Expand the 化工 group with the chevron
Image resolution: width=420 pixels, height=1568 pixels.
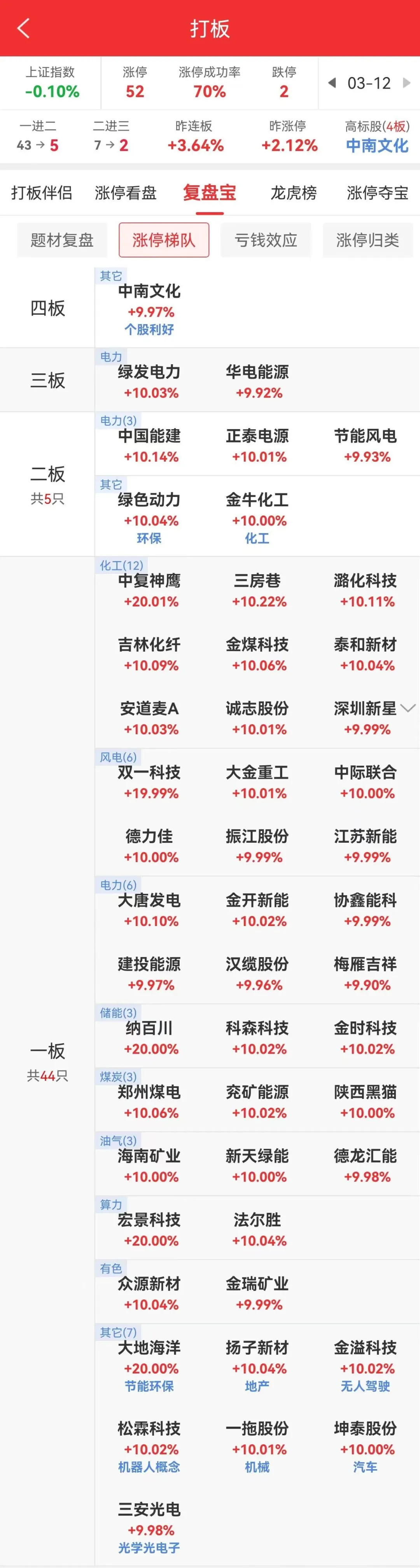(x=408, y=708)
